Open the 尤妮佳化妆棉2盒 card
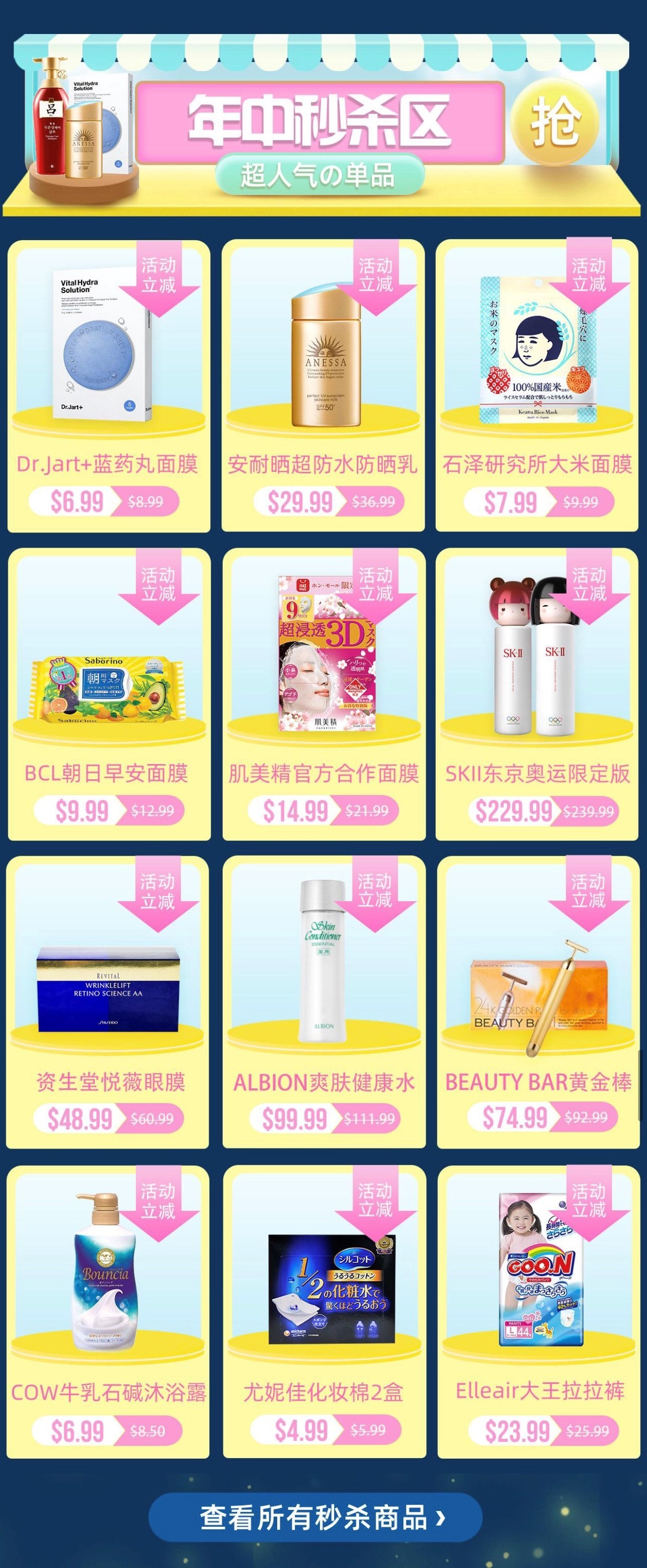Viewport: 647px width, 1568px height. pos(323,1312)
